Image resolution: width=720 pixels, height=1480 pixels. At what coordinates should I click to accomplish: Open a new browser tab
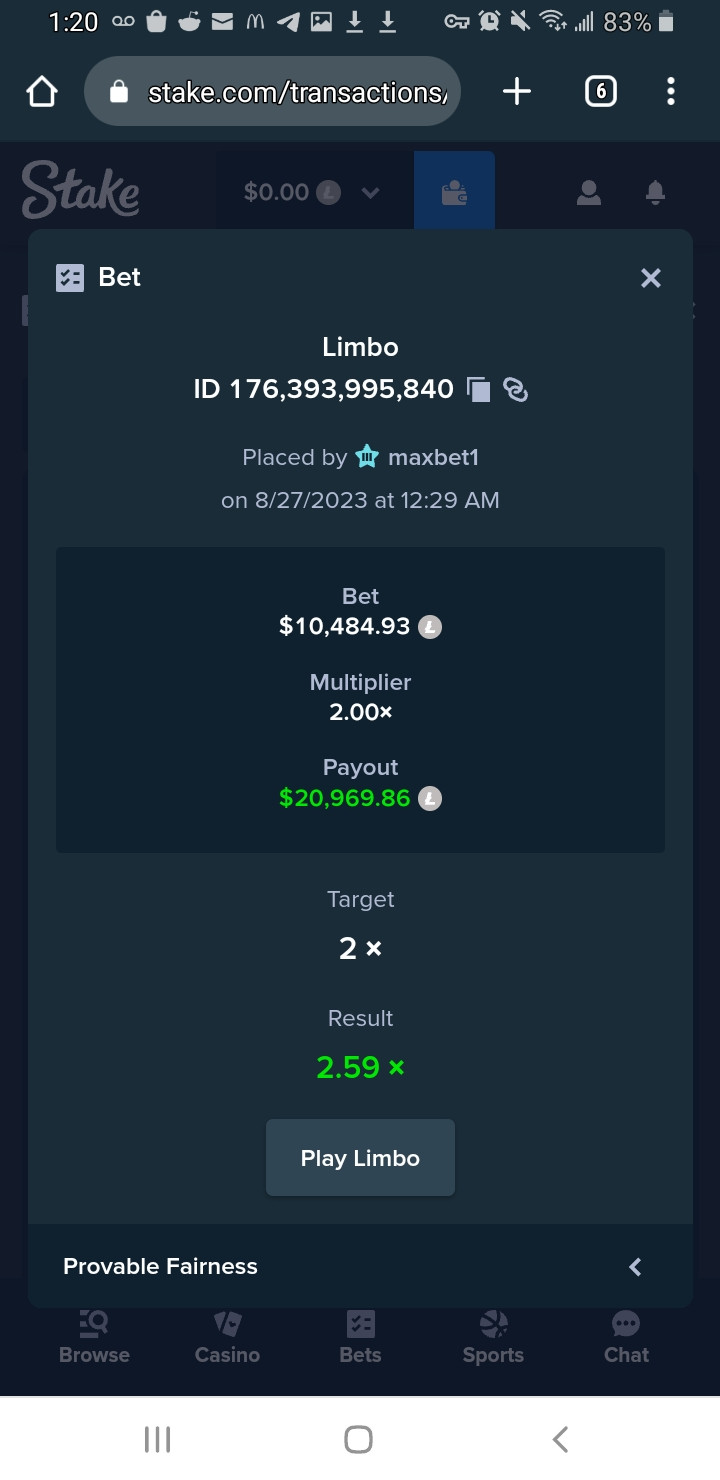(x=516, y=92)
